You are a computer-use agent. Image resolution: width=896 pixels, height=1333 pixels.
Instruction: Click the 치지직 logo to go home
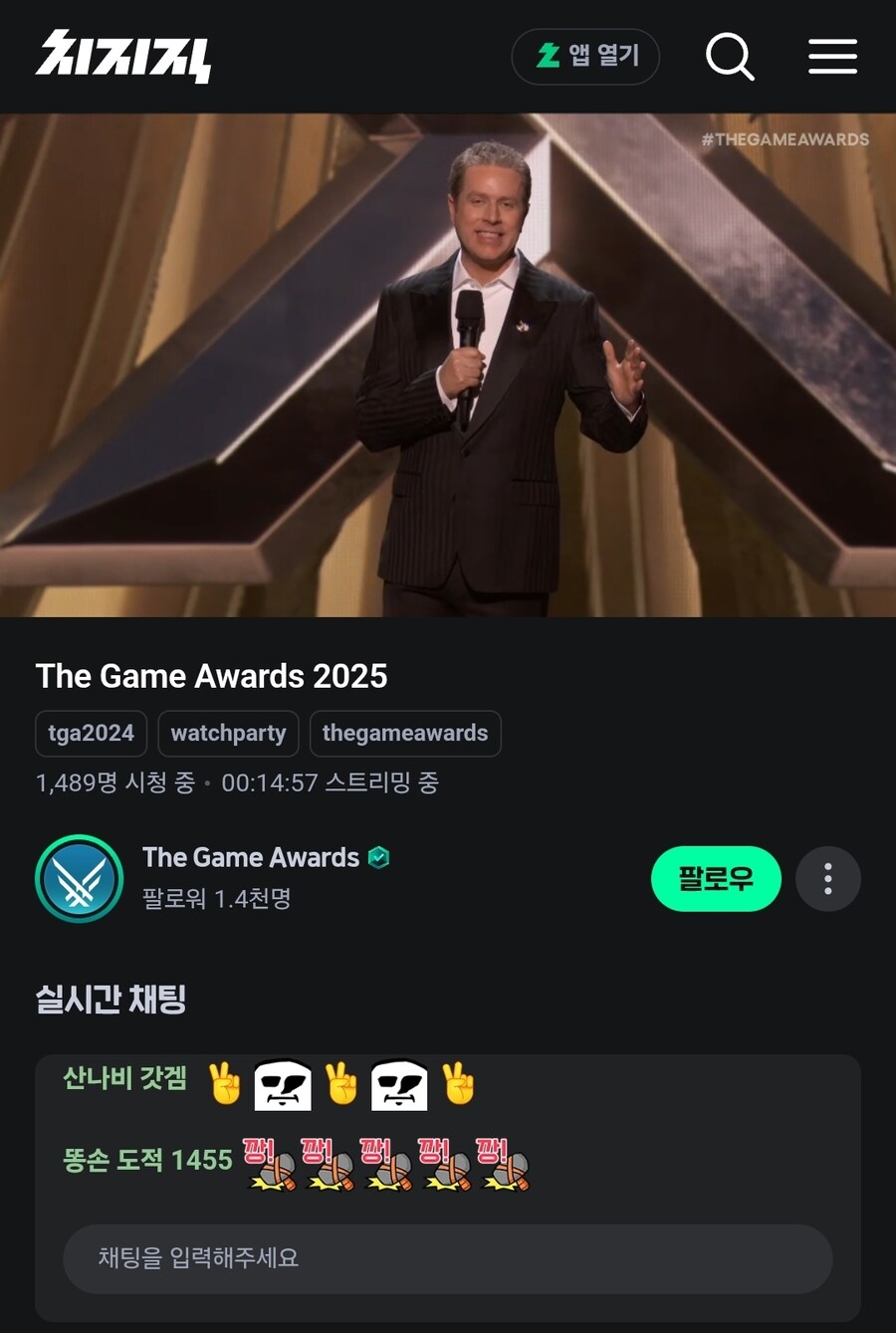tap(124, 57)
